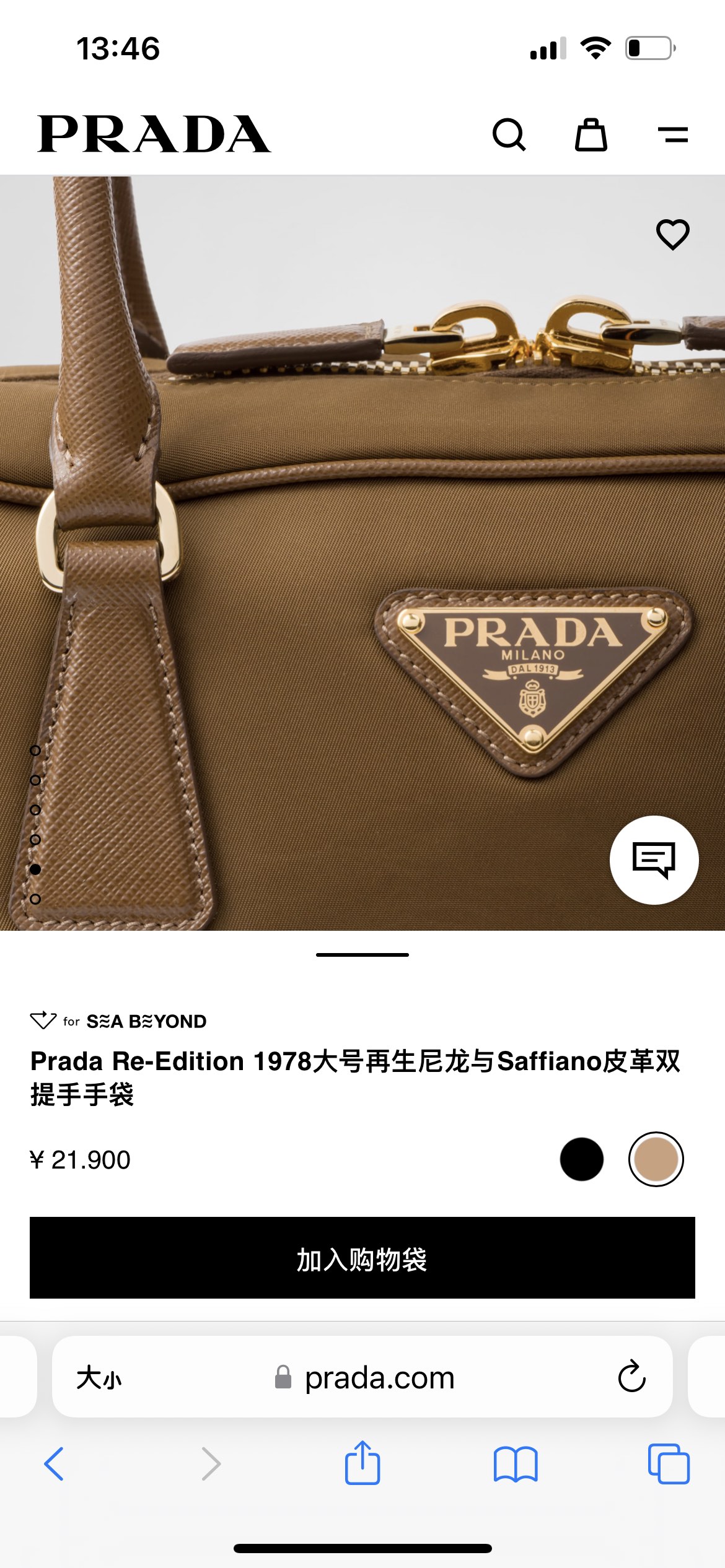Go back to the previous page
Image resolution: width=725 pixels, height=1568 pixels.
pos(54,1464)
